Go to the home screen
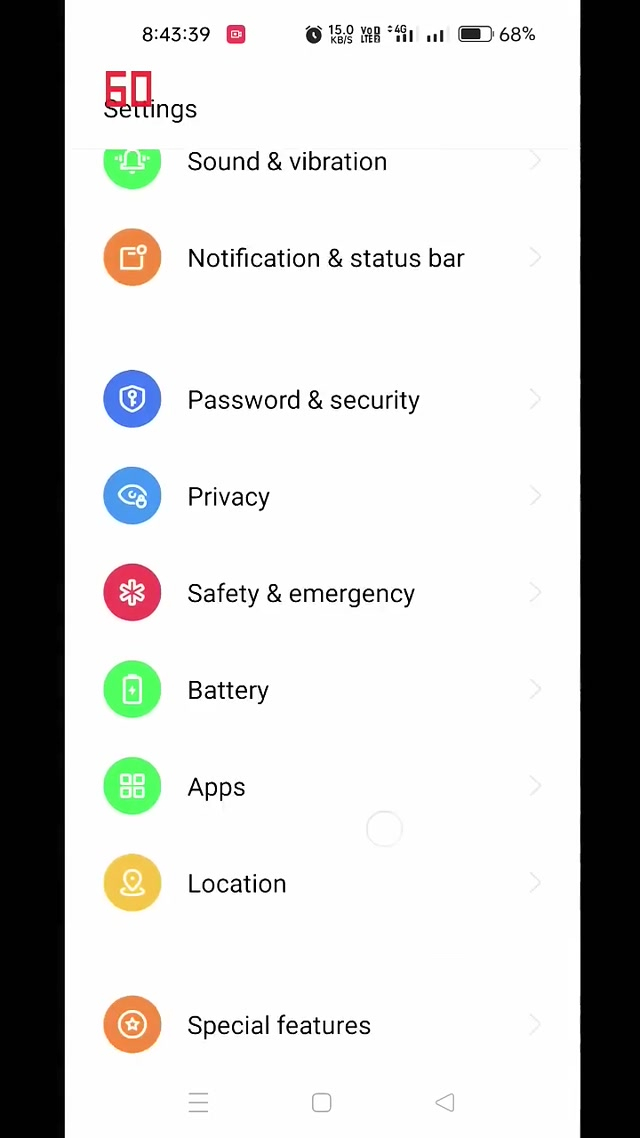Image resolution: width=640 pixels, height=1138 pixels. tap(321, 1103)
